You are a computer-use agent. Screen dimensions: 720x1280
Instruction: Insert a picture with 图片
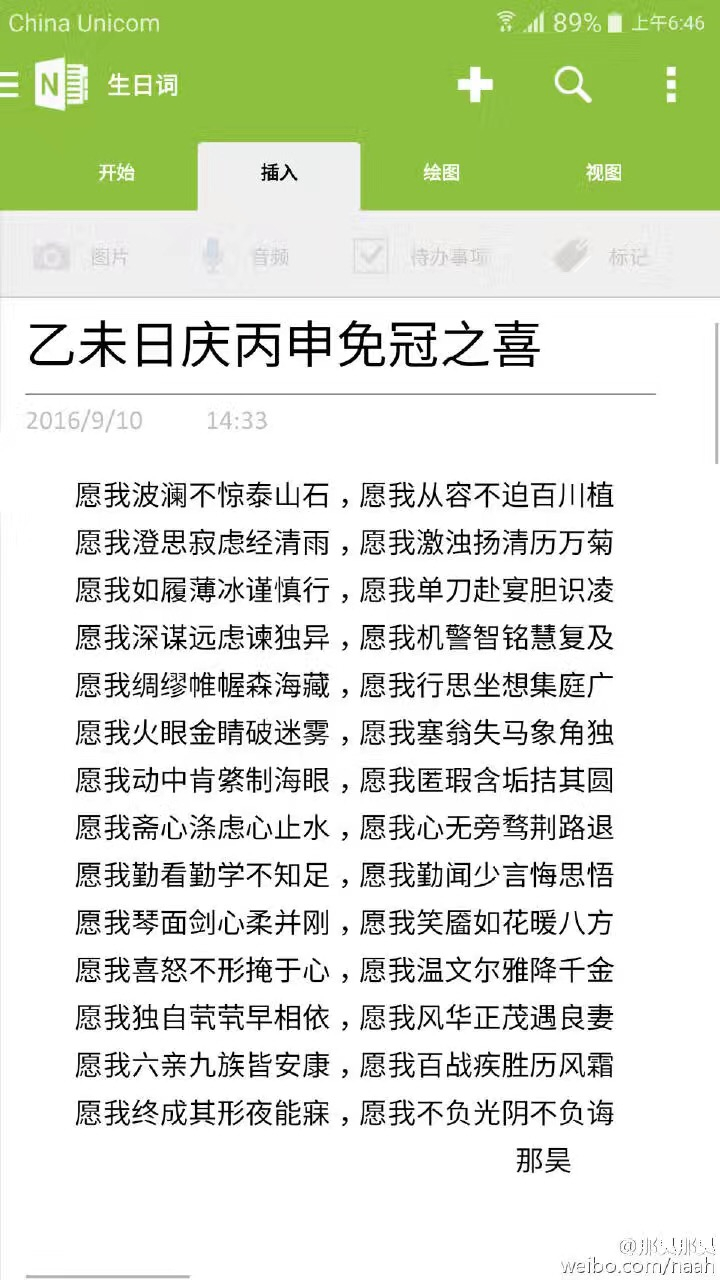coord(82,257)
